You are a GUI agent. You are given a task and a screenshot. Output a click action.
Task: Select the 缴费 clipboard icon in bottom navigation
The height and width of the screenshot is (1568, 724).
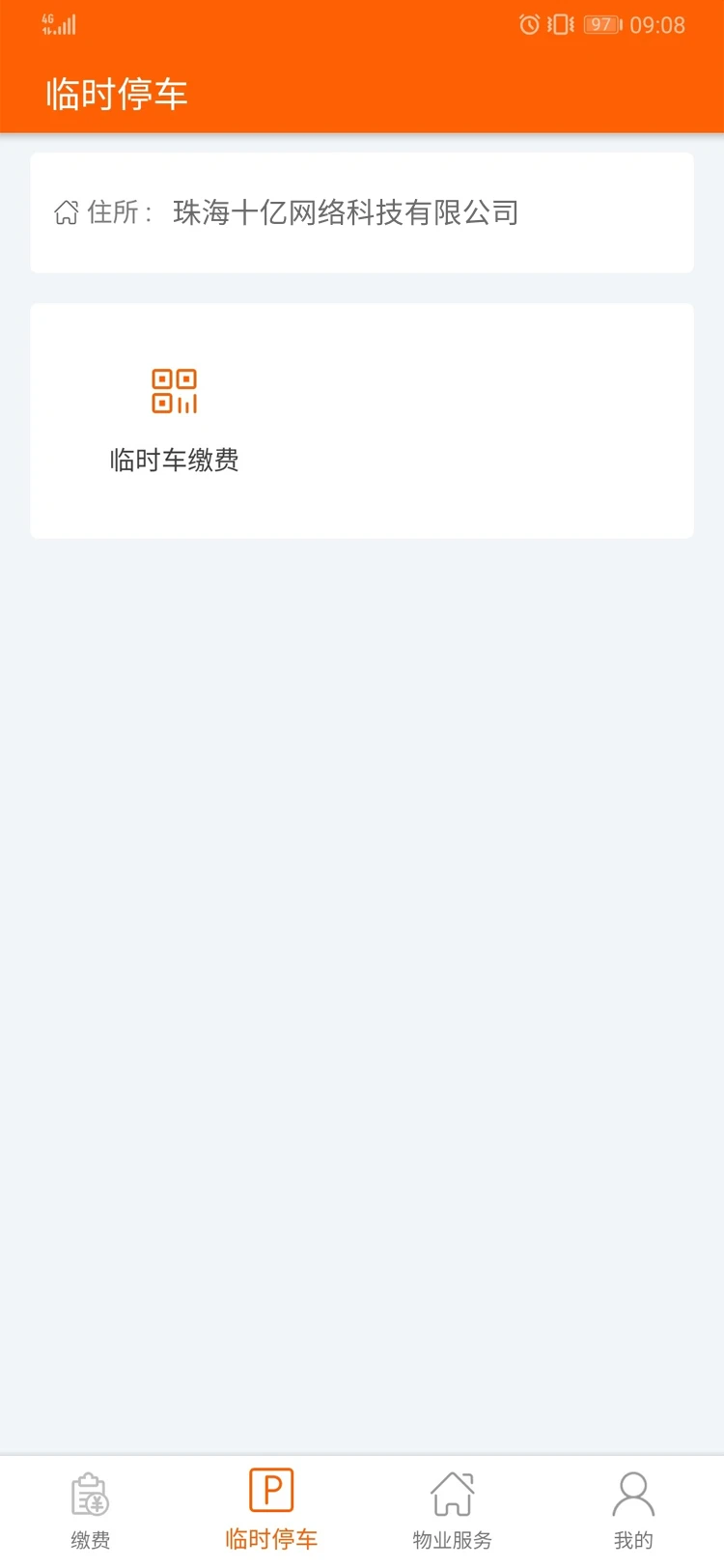pyautogui.click(x=90, y=1494)
